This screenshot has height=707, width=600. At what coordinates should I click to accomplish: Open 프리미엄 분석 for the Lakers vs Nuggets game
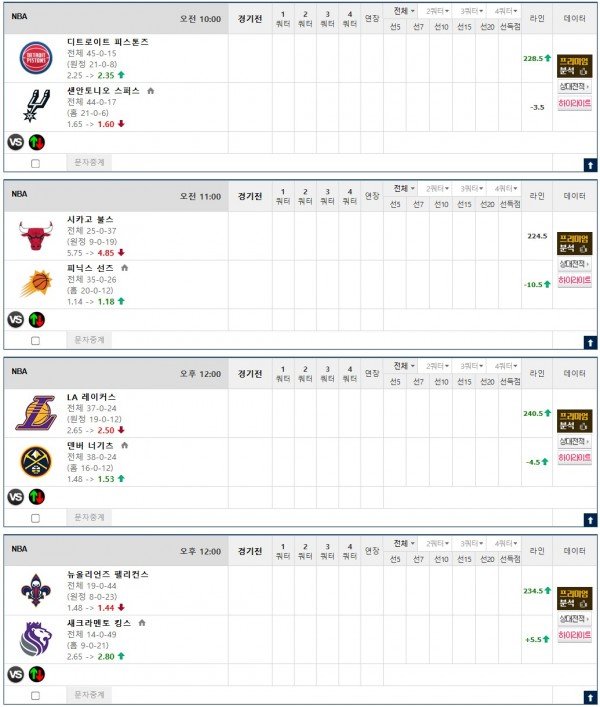point(574,420)
